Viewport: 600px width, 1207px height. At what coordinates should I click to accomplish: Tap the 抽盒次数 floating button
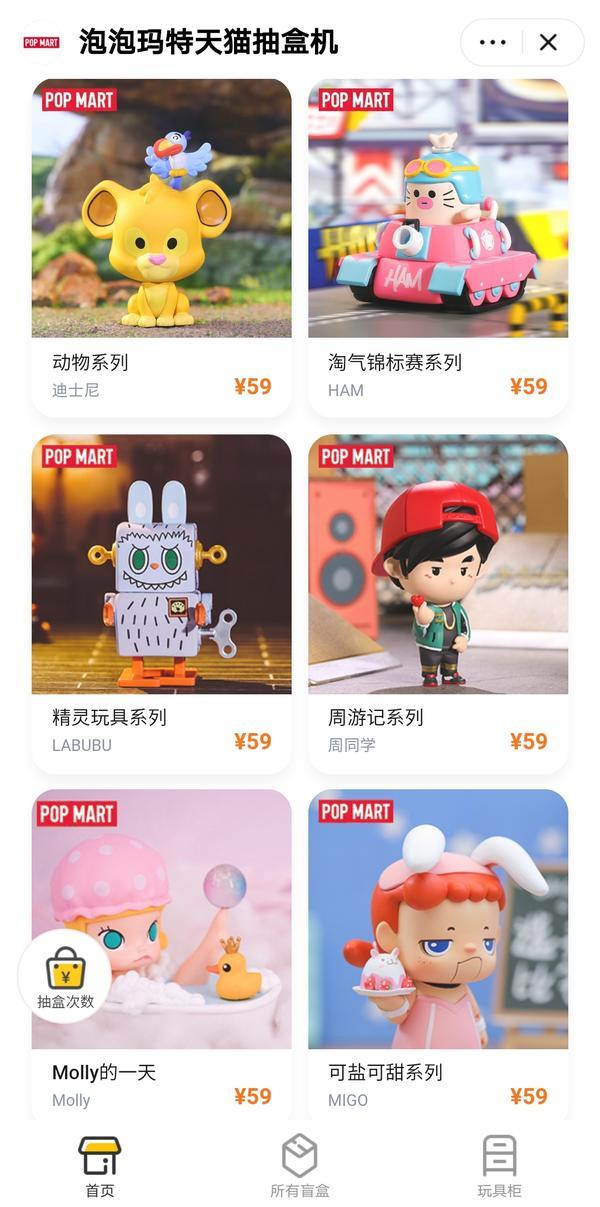click(x=65, y=976)
